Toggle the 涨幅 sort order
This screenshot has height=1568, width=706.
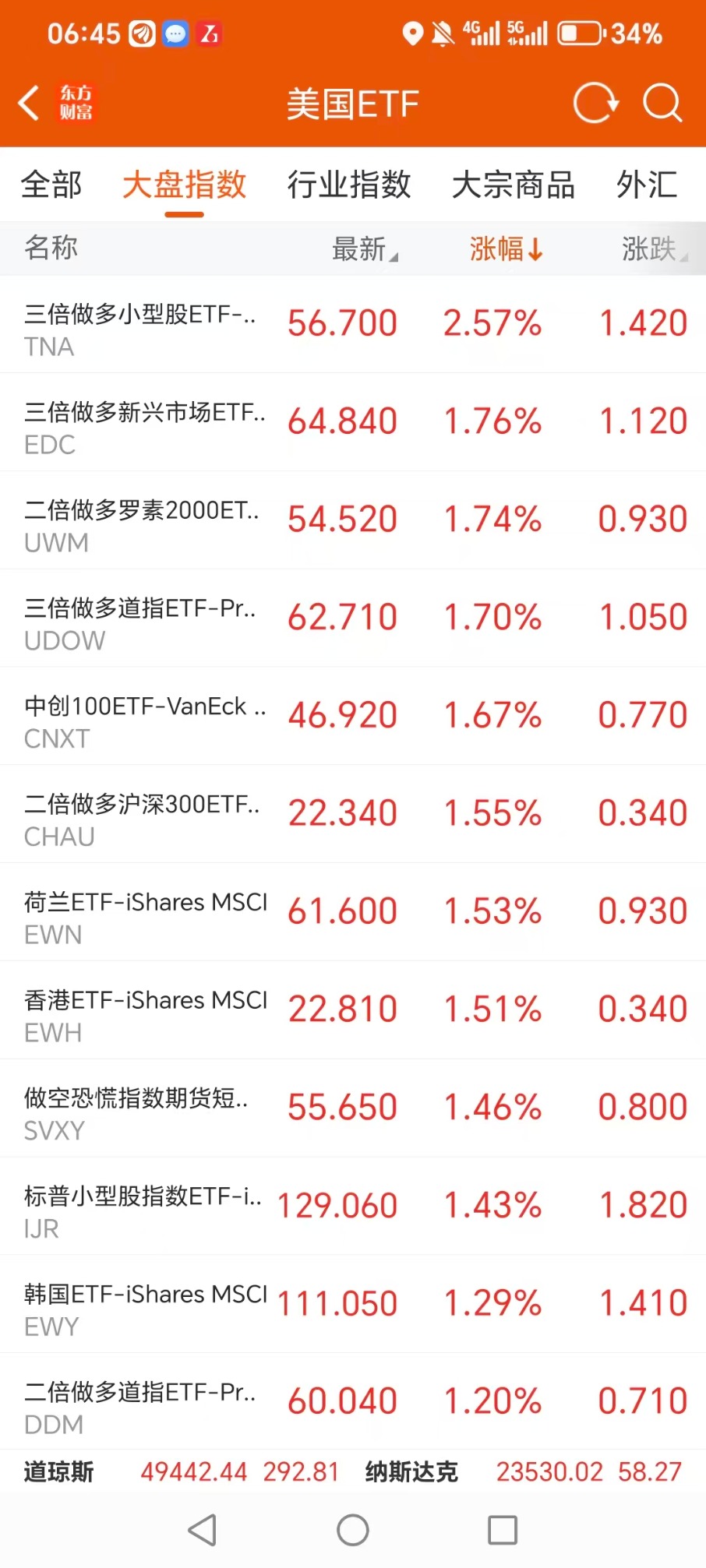[506, 249]
